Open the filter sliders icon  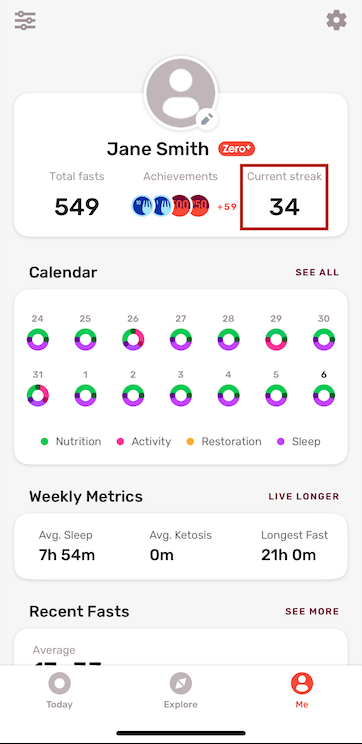pyautogui.click(x=25, y=20)
